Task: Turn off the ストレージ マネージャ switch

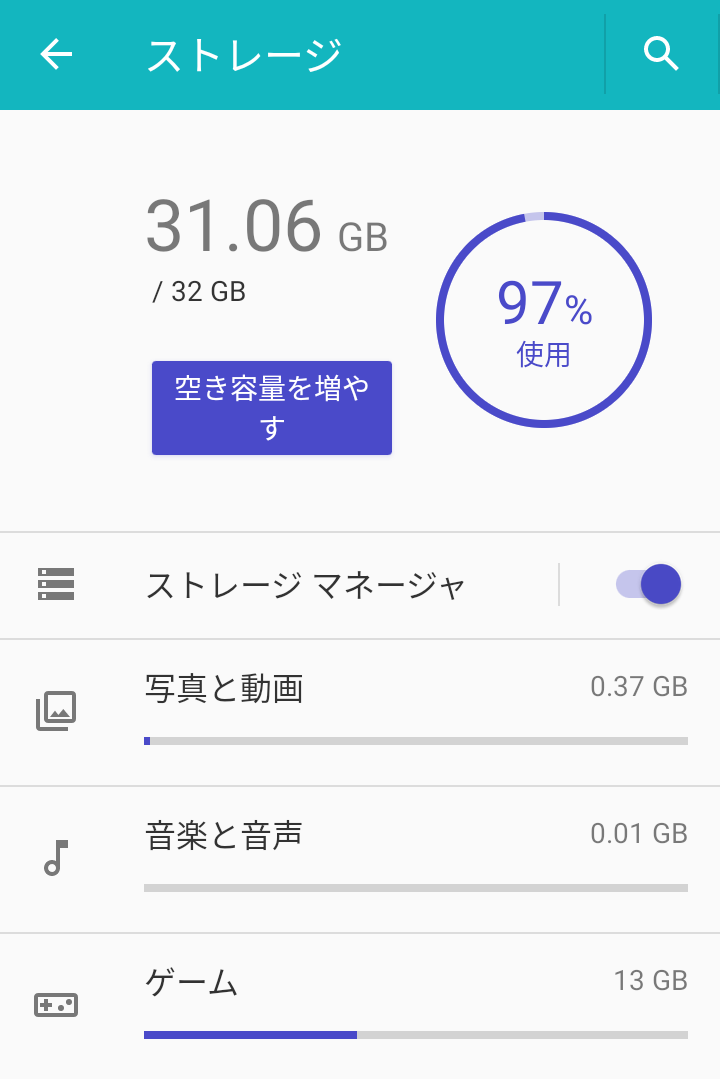Action: (x=648, y=585)
